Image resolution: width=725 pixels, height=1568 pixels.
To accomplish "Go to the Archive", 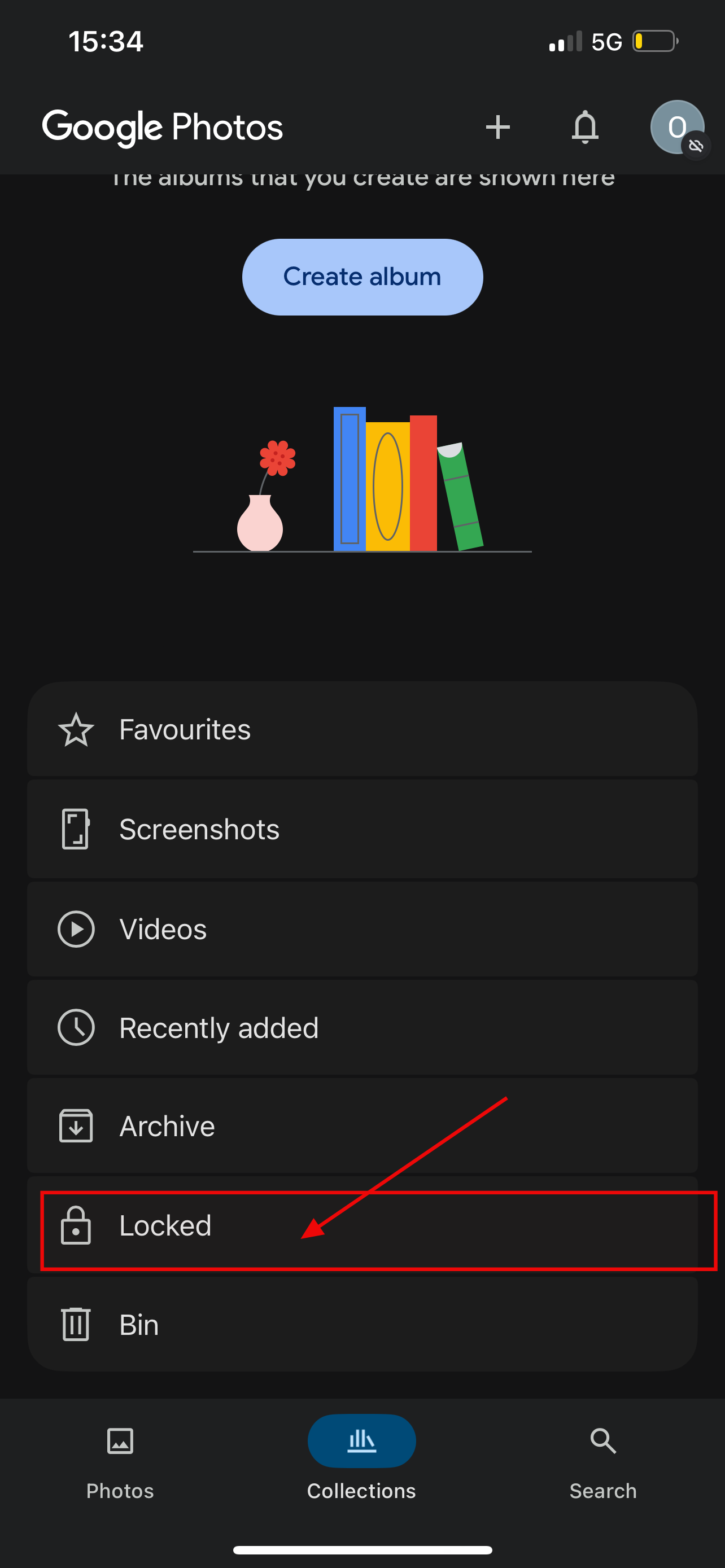I will (362, 1126).
